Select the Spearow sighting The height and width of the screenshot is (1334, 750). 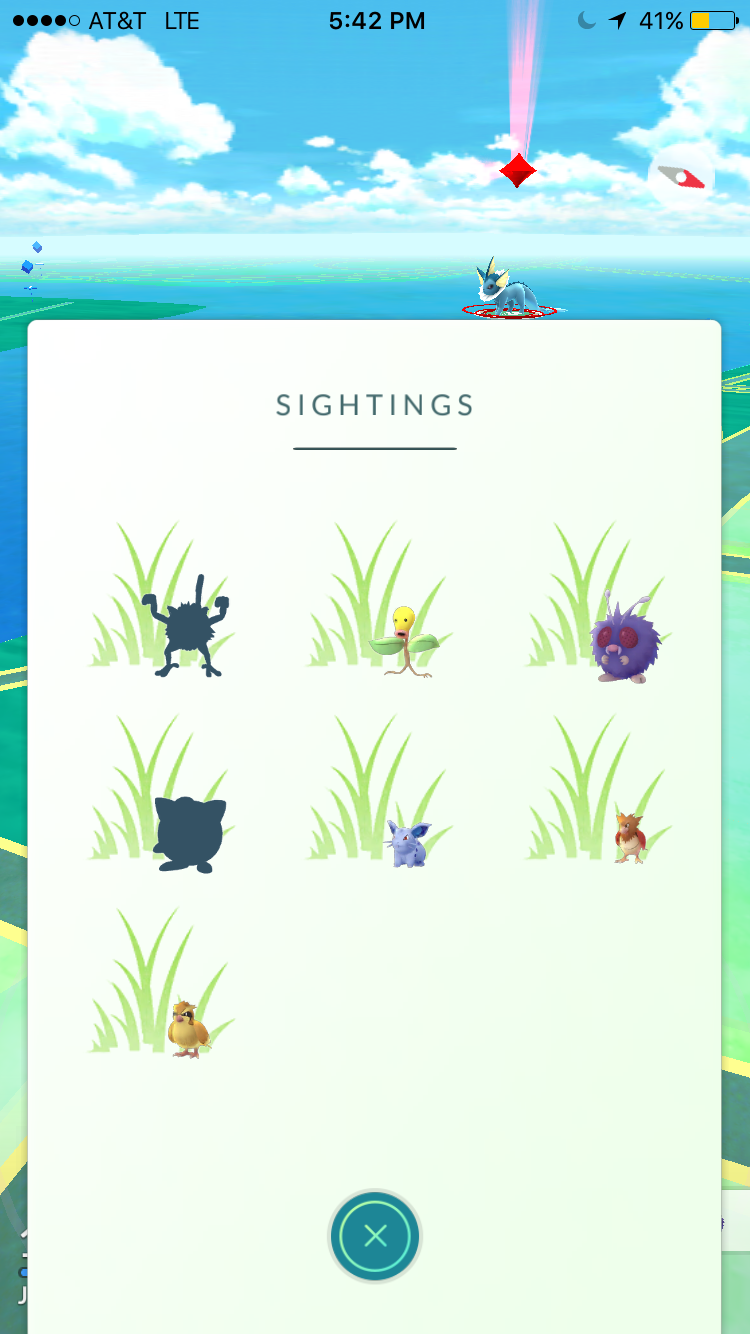point(629,838)
